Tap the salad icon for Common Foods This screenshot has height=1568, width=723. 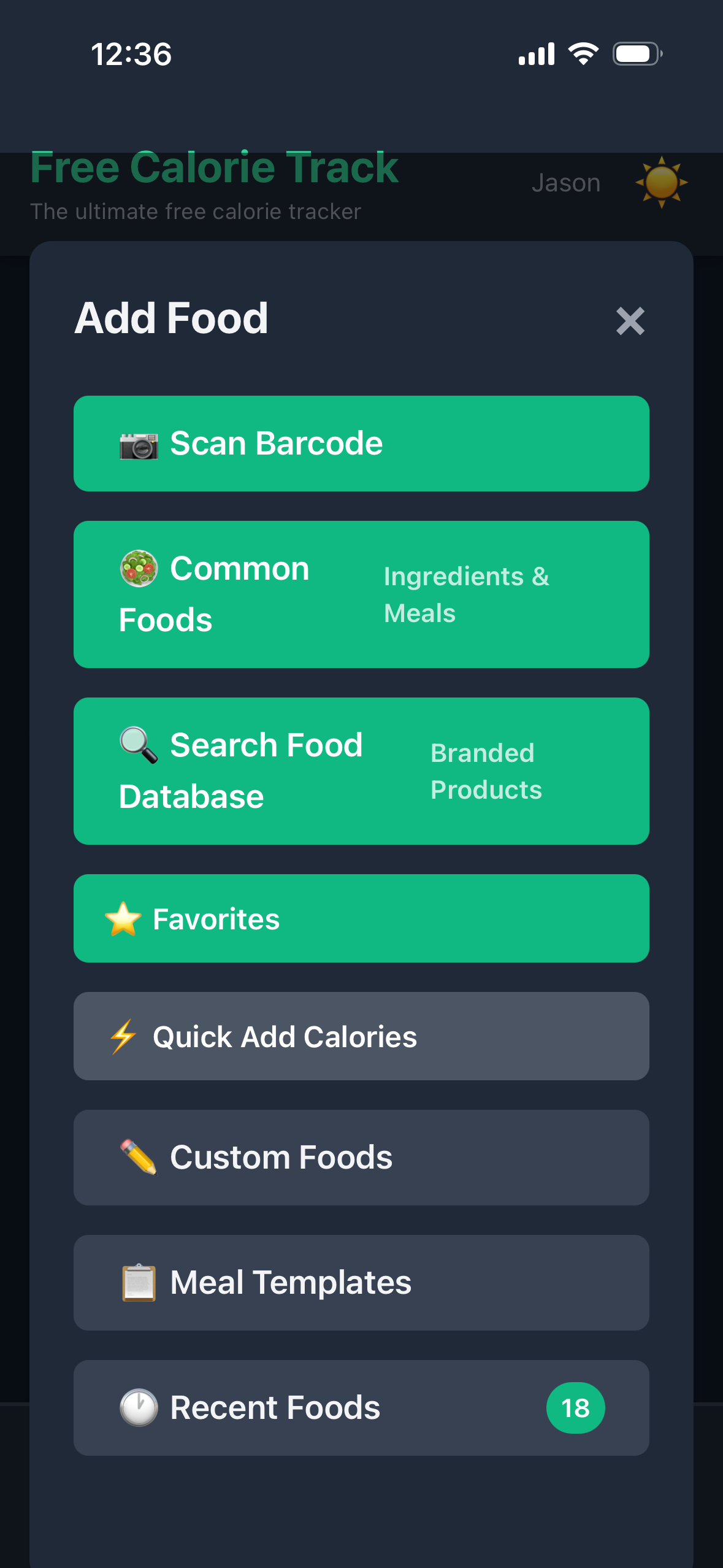139,569
